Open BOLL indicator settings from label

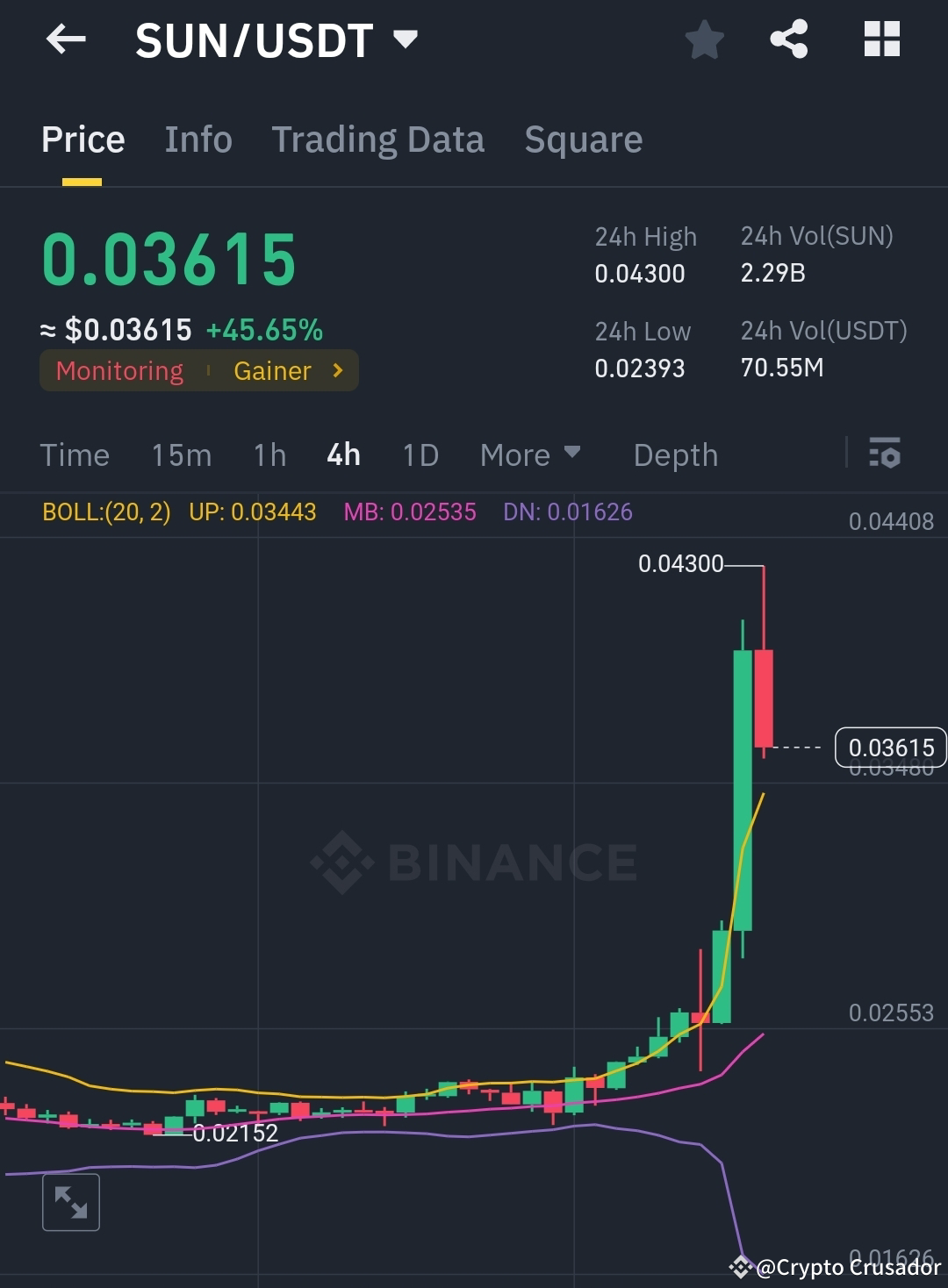coord(108,512)
